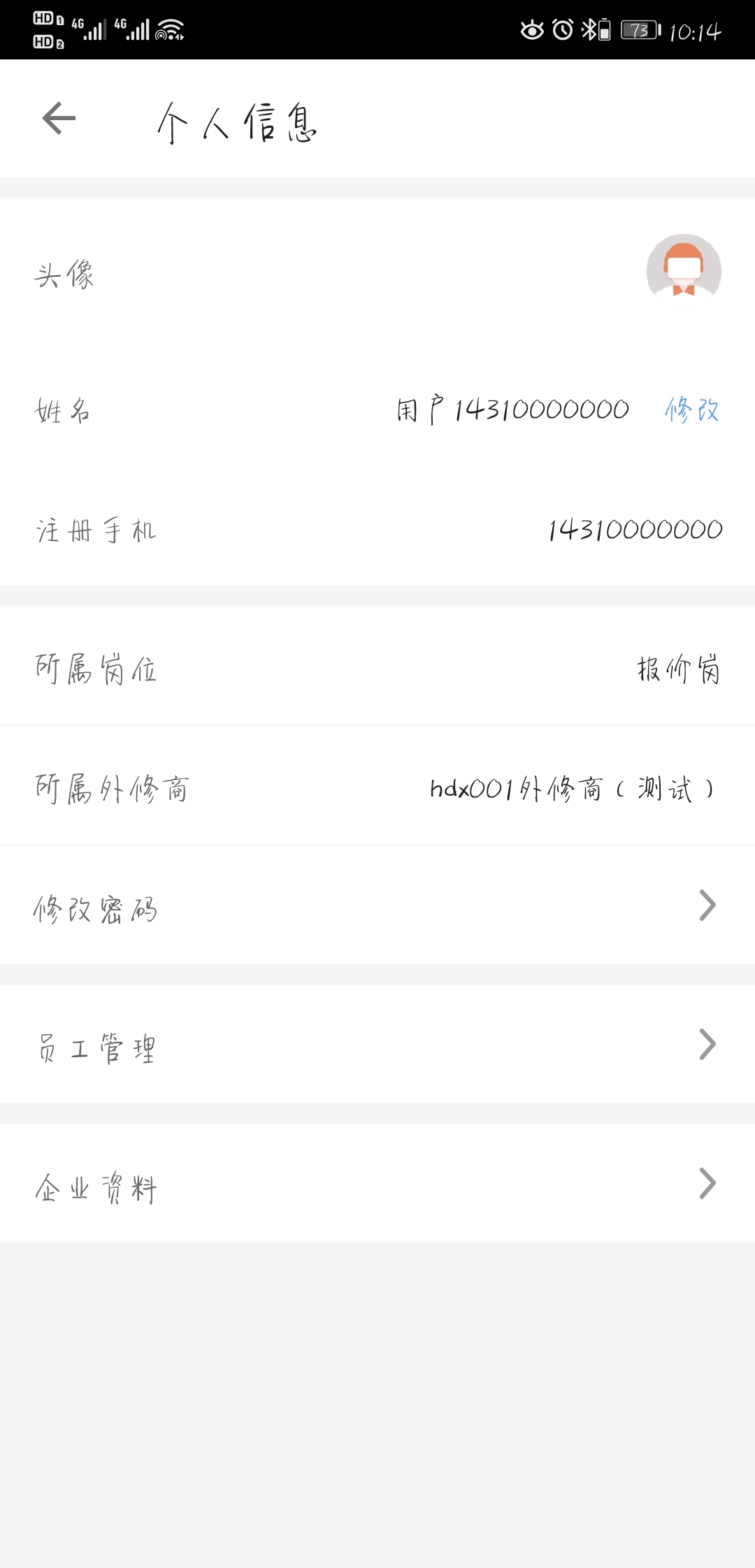Screen dimensions: 755x1568
Task: Select the 所属外修商 supplier row
Action: click(377, 788)
